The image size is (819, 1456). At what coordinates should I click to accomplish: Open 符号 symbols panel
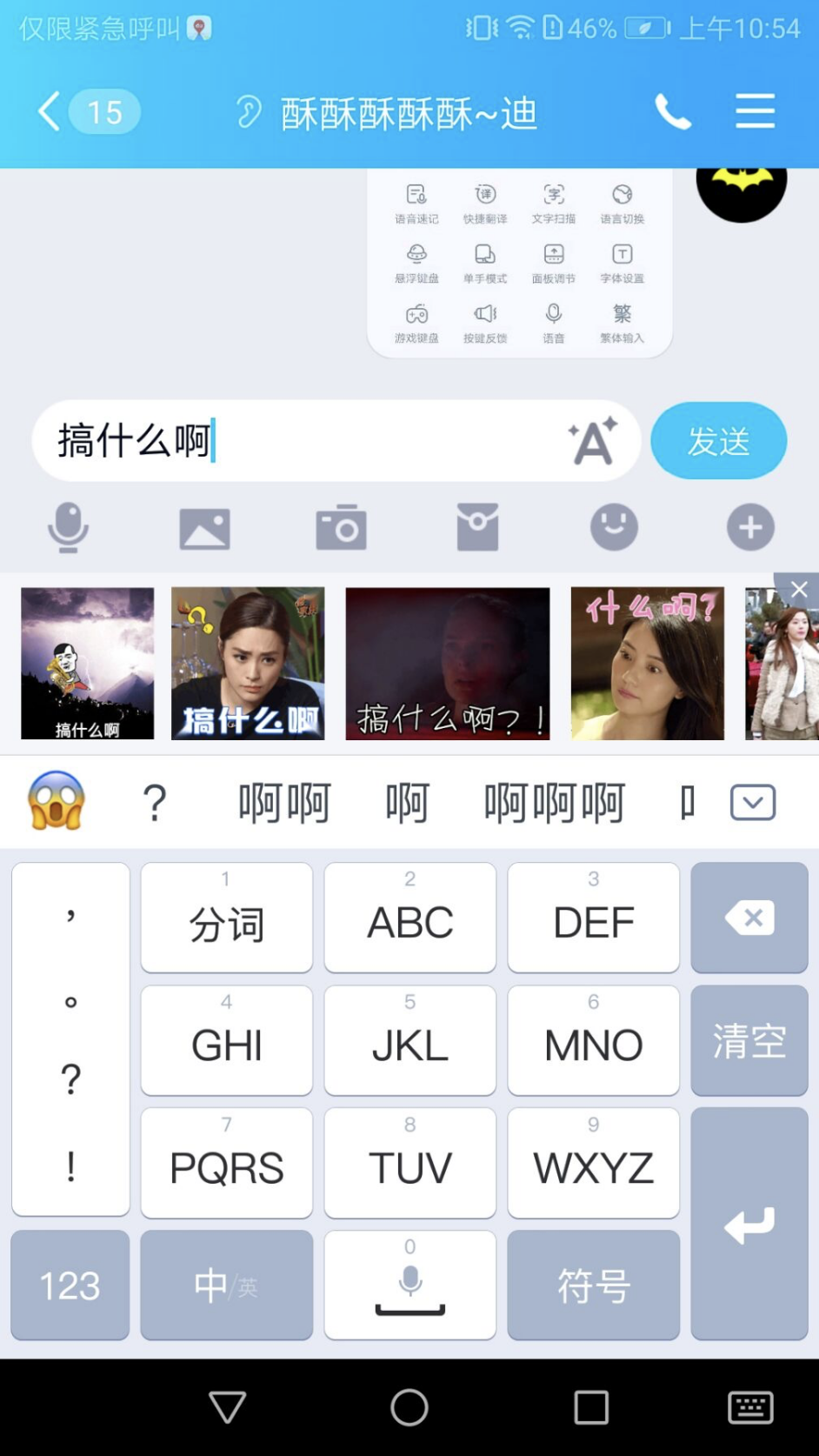pos(592,1286)
